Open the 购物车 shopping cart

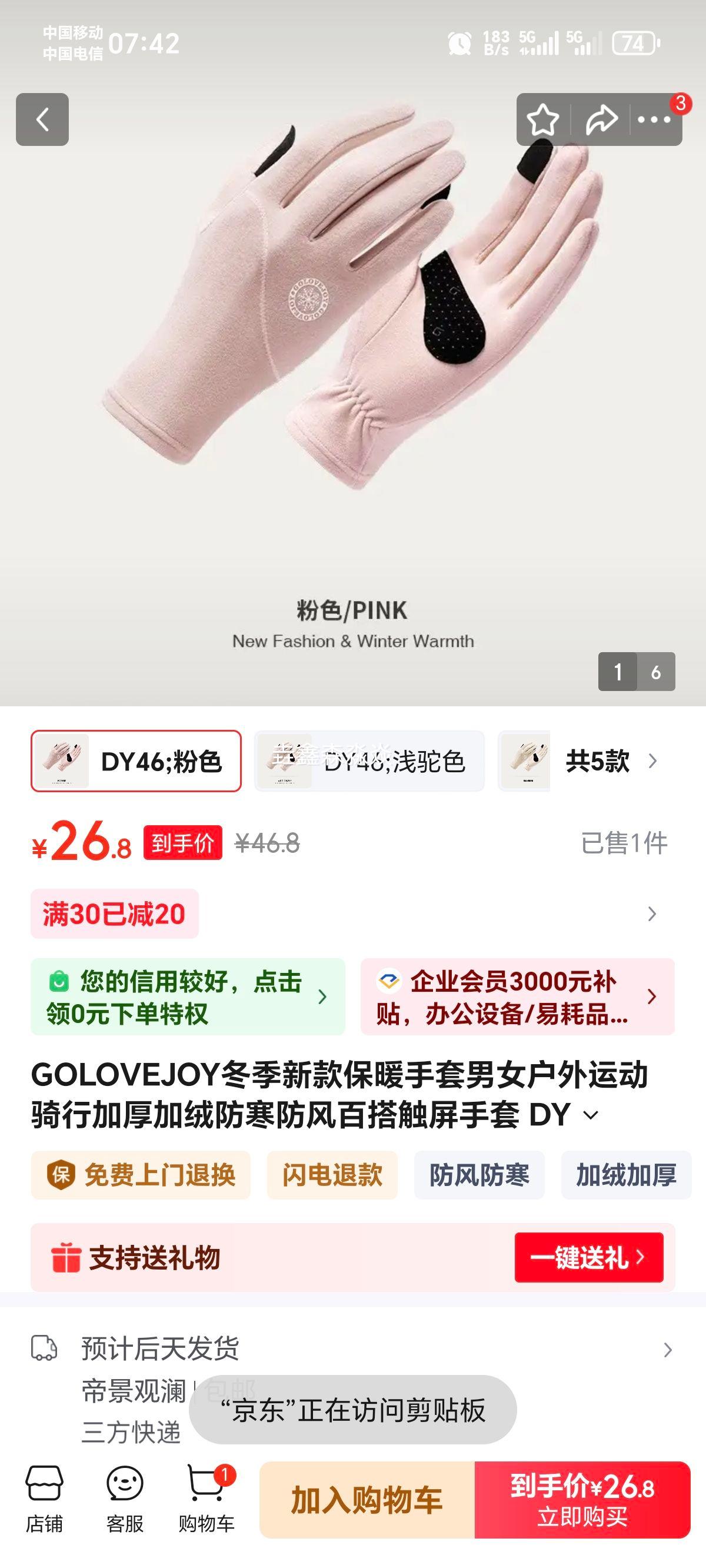click(x=207, y=1498)
